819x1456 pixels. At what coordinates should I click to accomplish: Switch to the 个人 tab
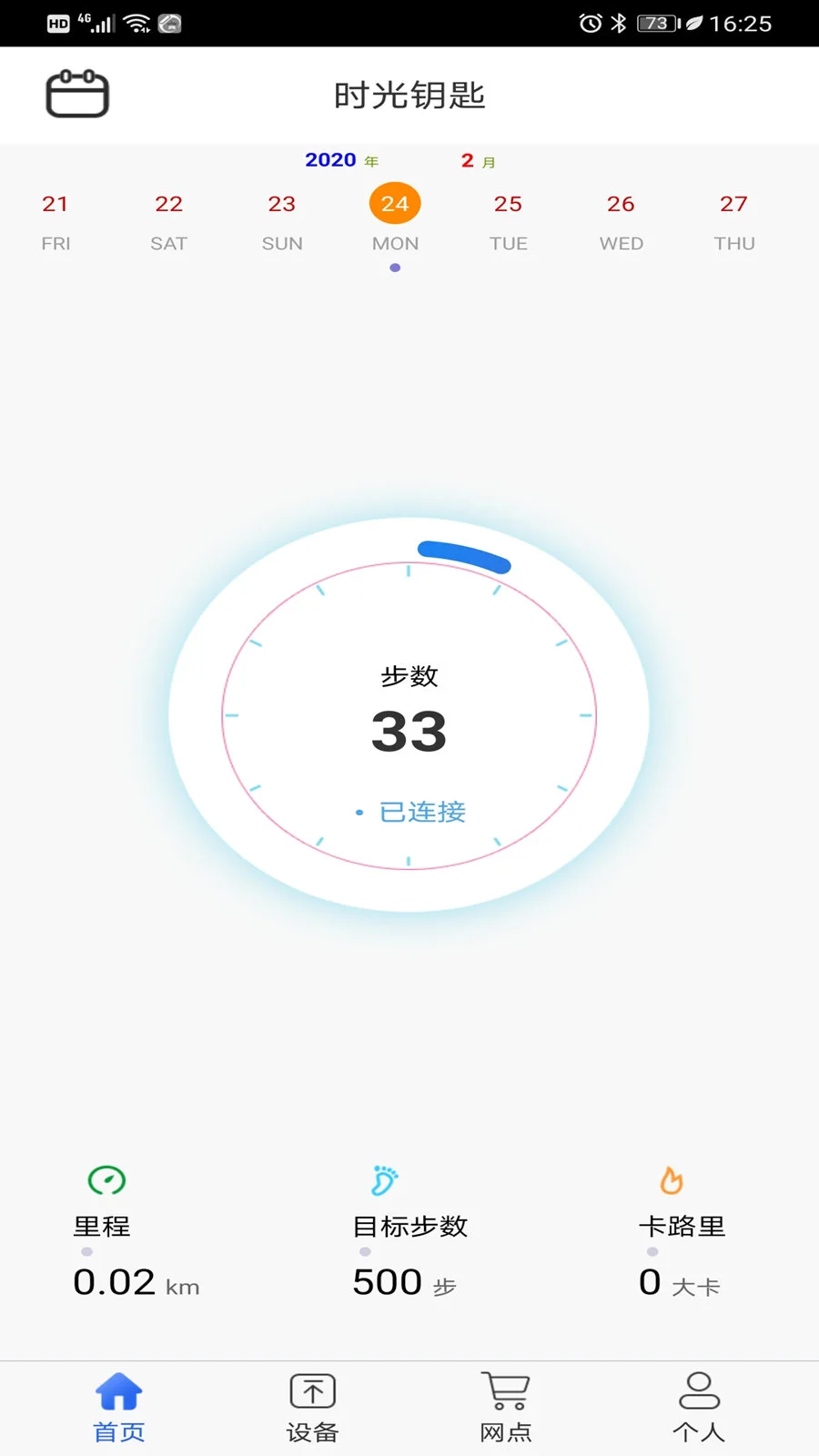click(699, 1407)
